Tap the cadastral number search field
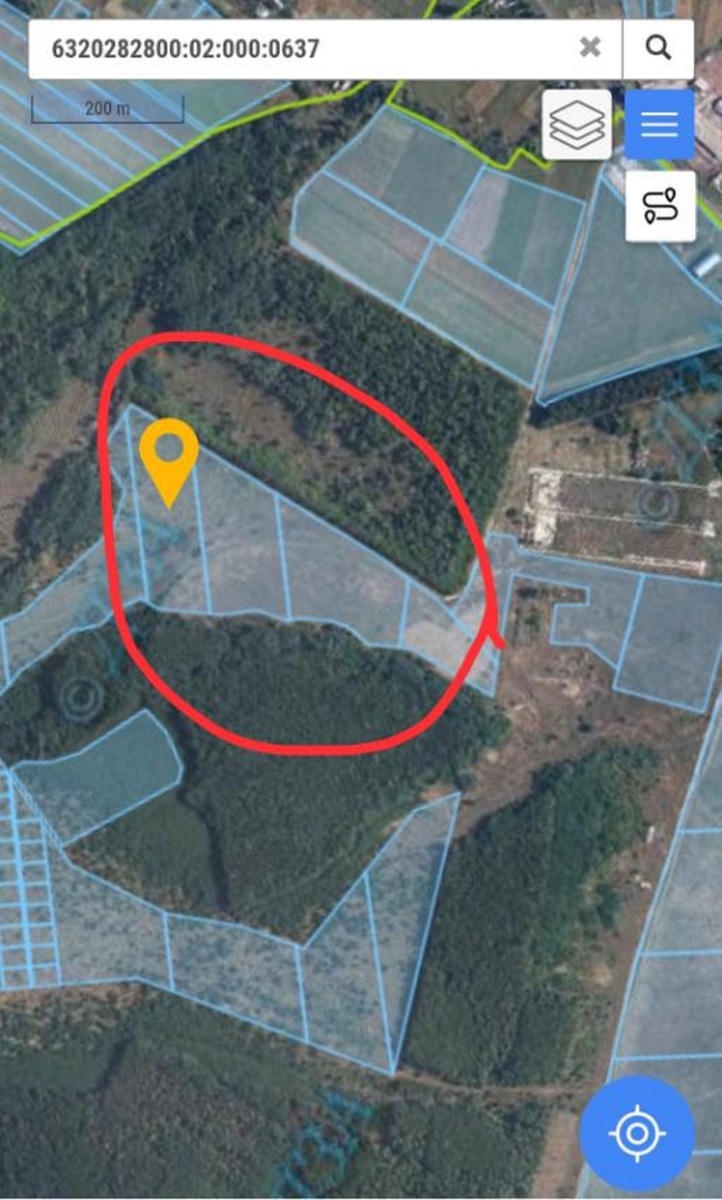Image resolution: width=722 pixels, height=1200 pixels. (x=300, y=48)
